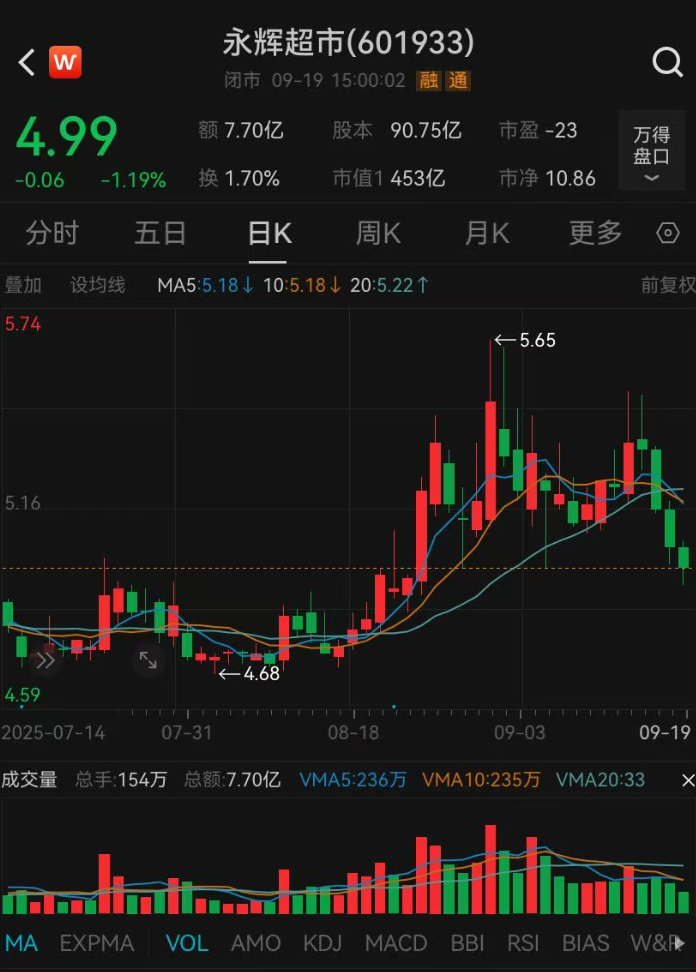This screenshot has height=972, width=696.
Task: Open the 更多 chart period options
Action: pos(595,233)
